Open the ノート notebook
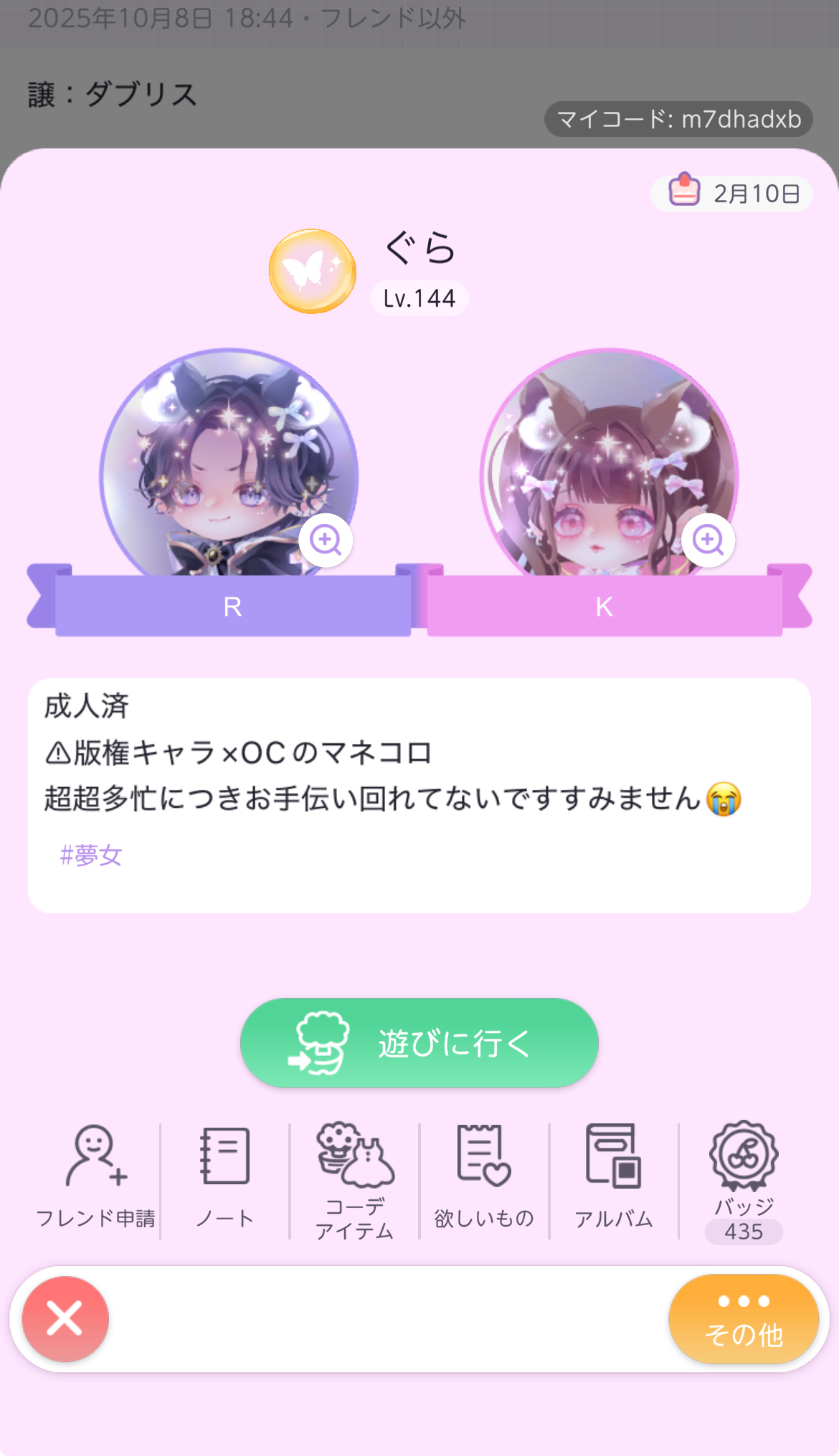This screenshot has width=839, height=1456. coord(225,1177)
